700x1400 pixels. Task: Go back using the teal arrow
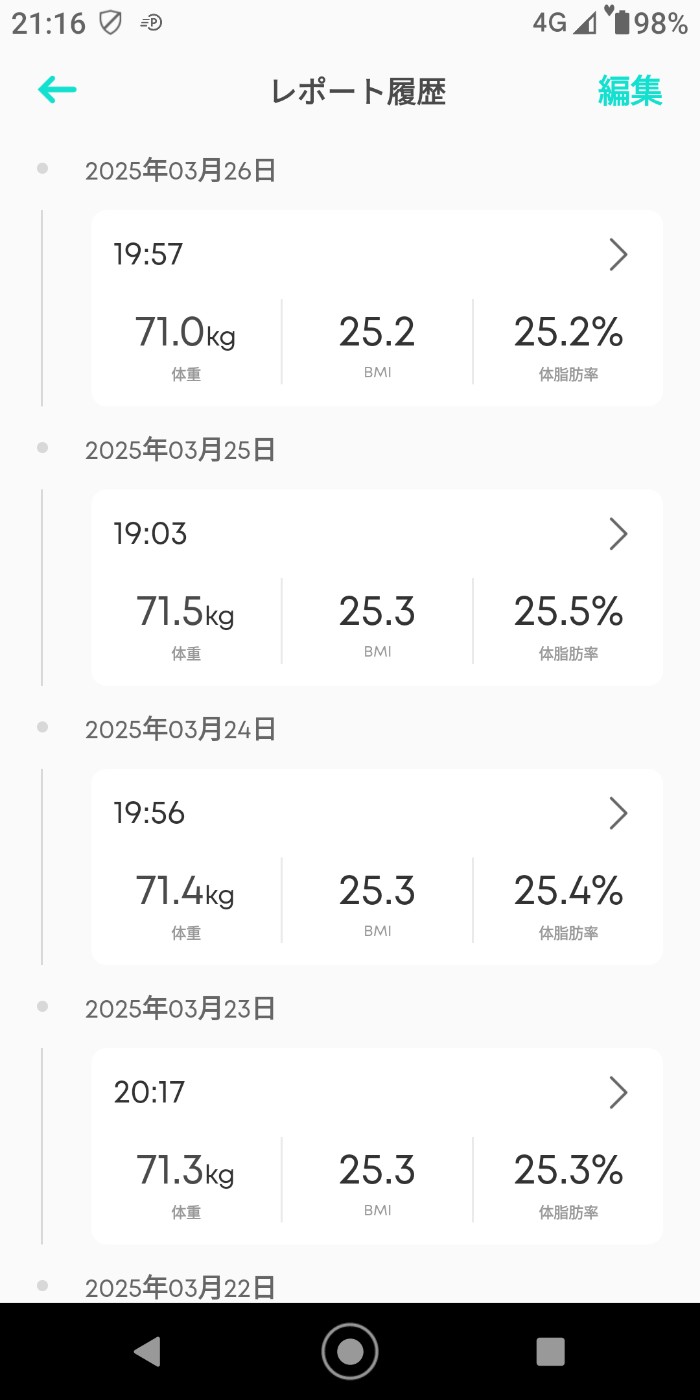57,91
